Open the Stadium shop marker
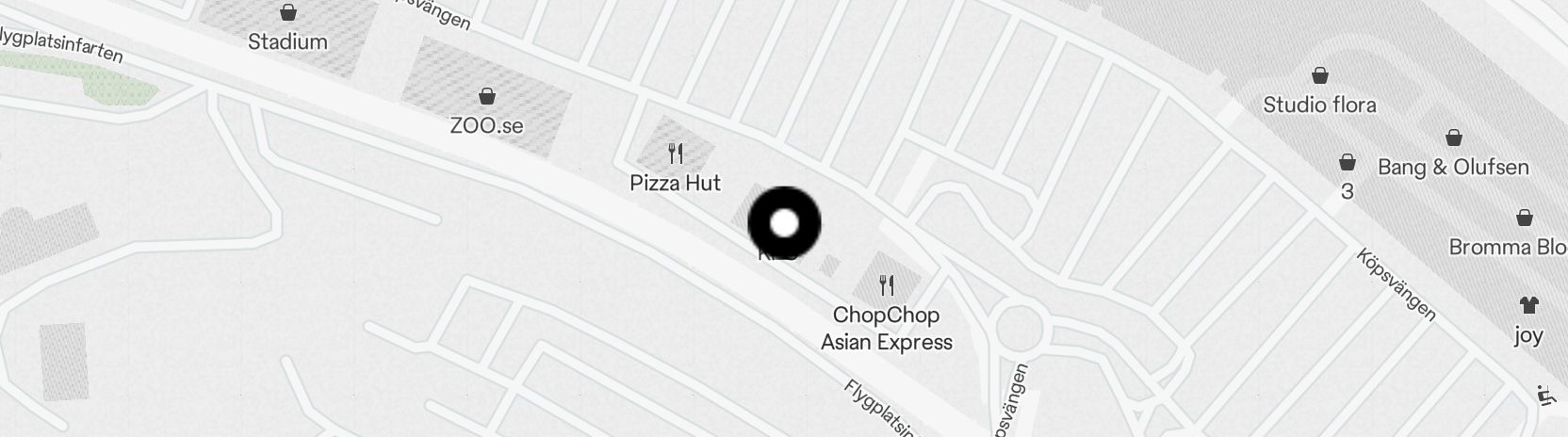Screen dimensions: 1568x437 coord(287,13)
